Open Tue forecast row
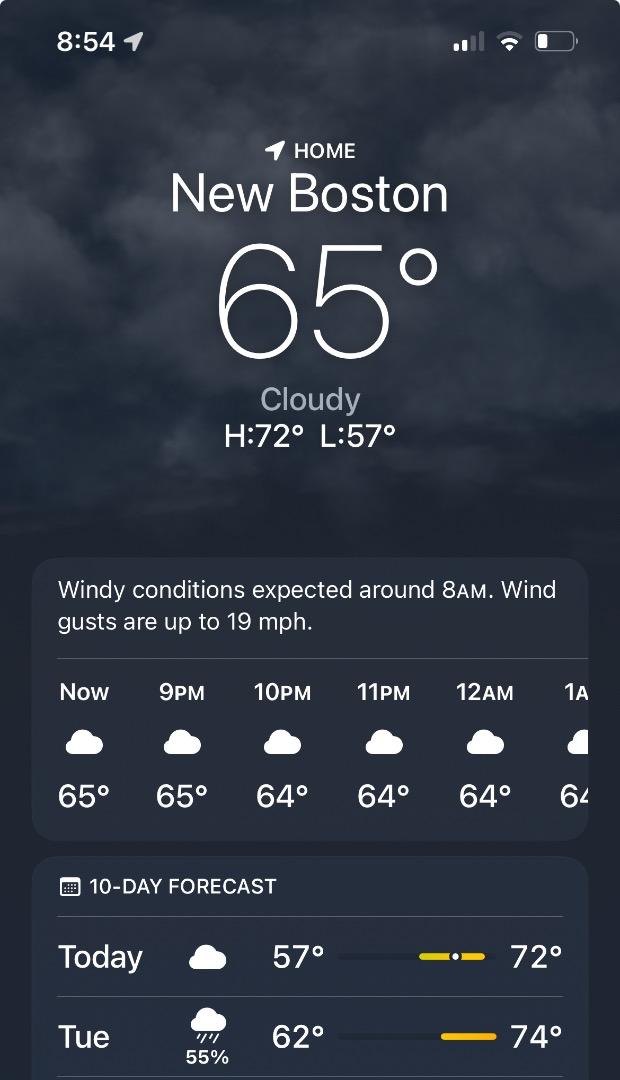This screenshot has height=1080, width=620. pyautogui.click(x=310, y=1037)
